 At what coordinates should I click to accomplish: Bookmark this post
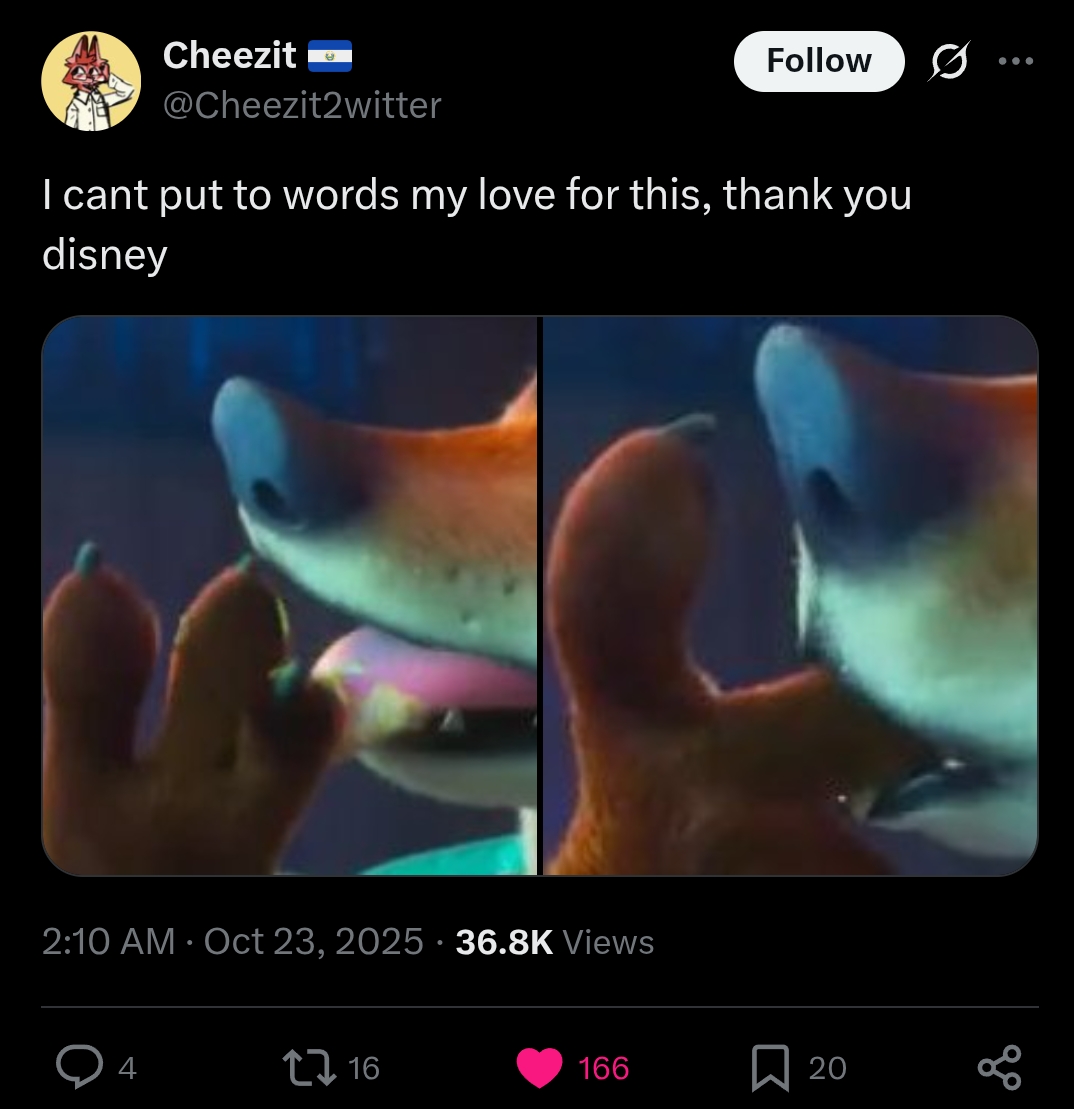pos(768,1068)
